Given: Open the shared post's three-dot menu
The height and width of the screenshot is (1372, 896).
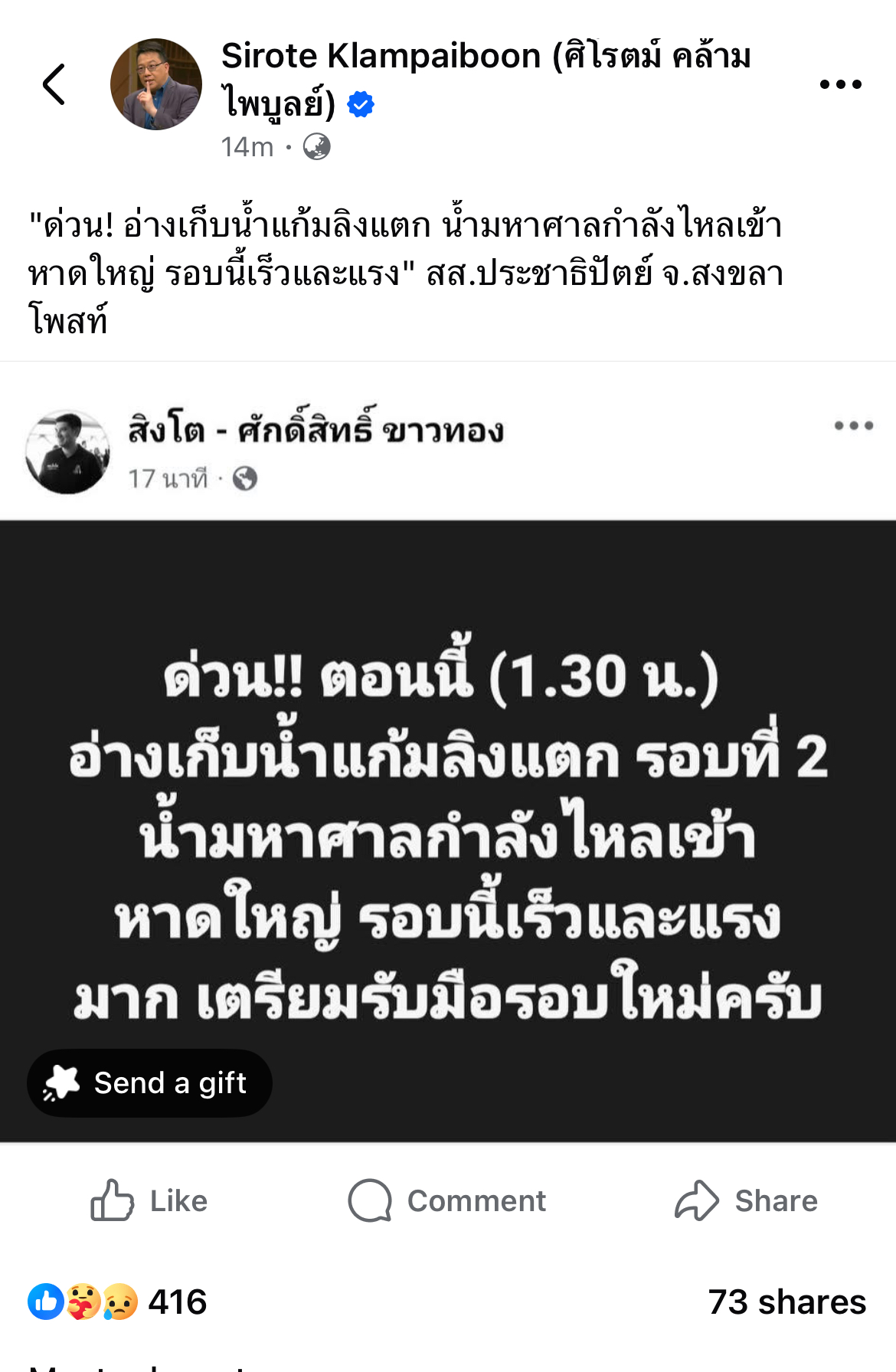Looking at the screenshot, I should pyautogui.click(x=853, y=426).
